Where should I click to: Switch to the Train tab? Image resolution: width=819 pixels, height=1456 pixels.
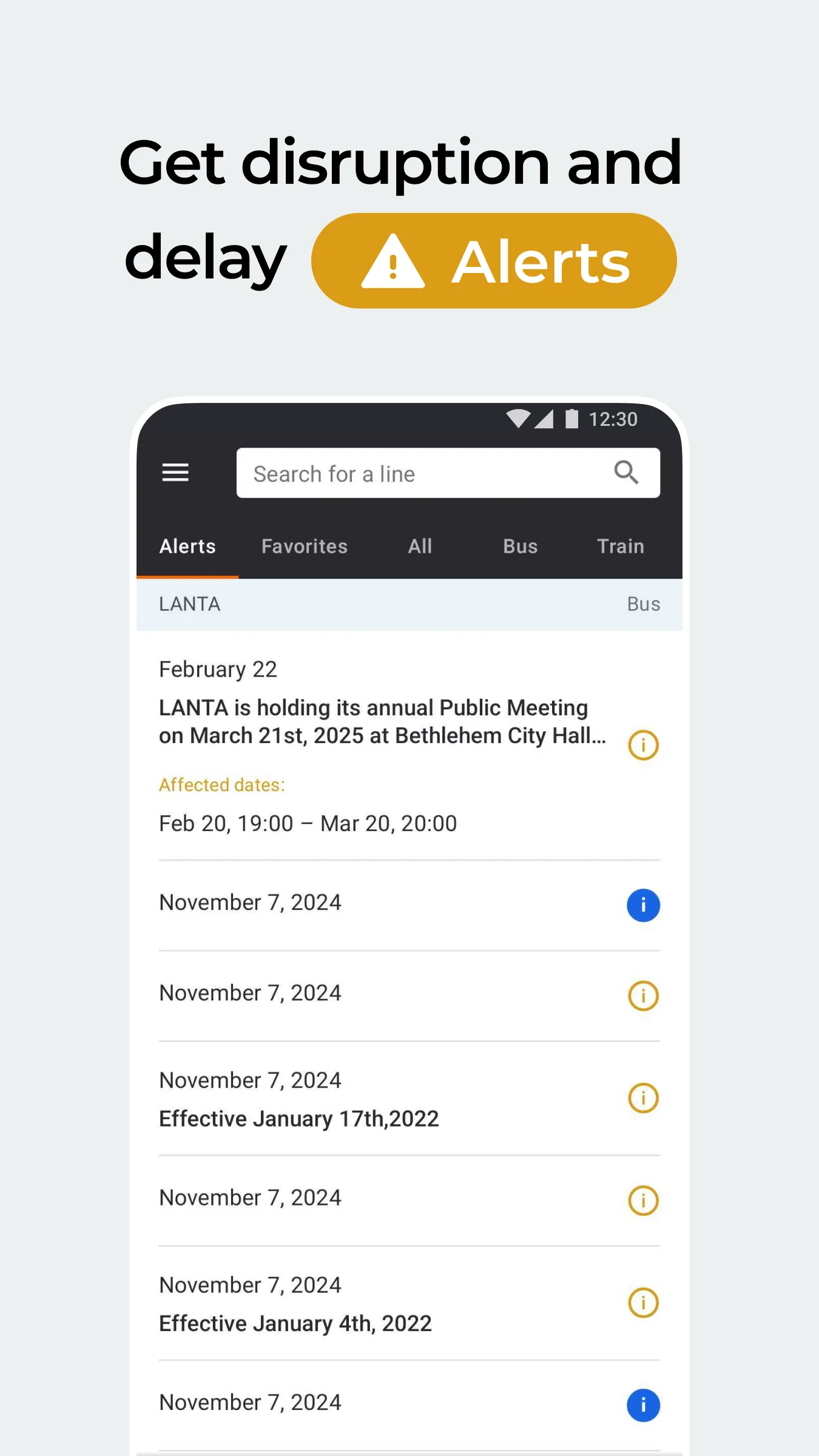(620, 546)
